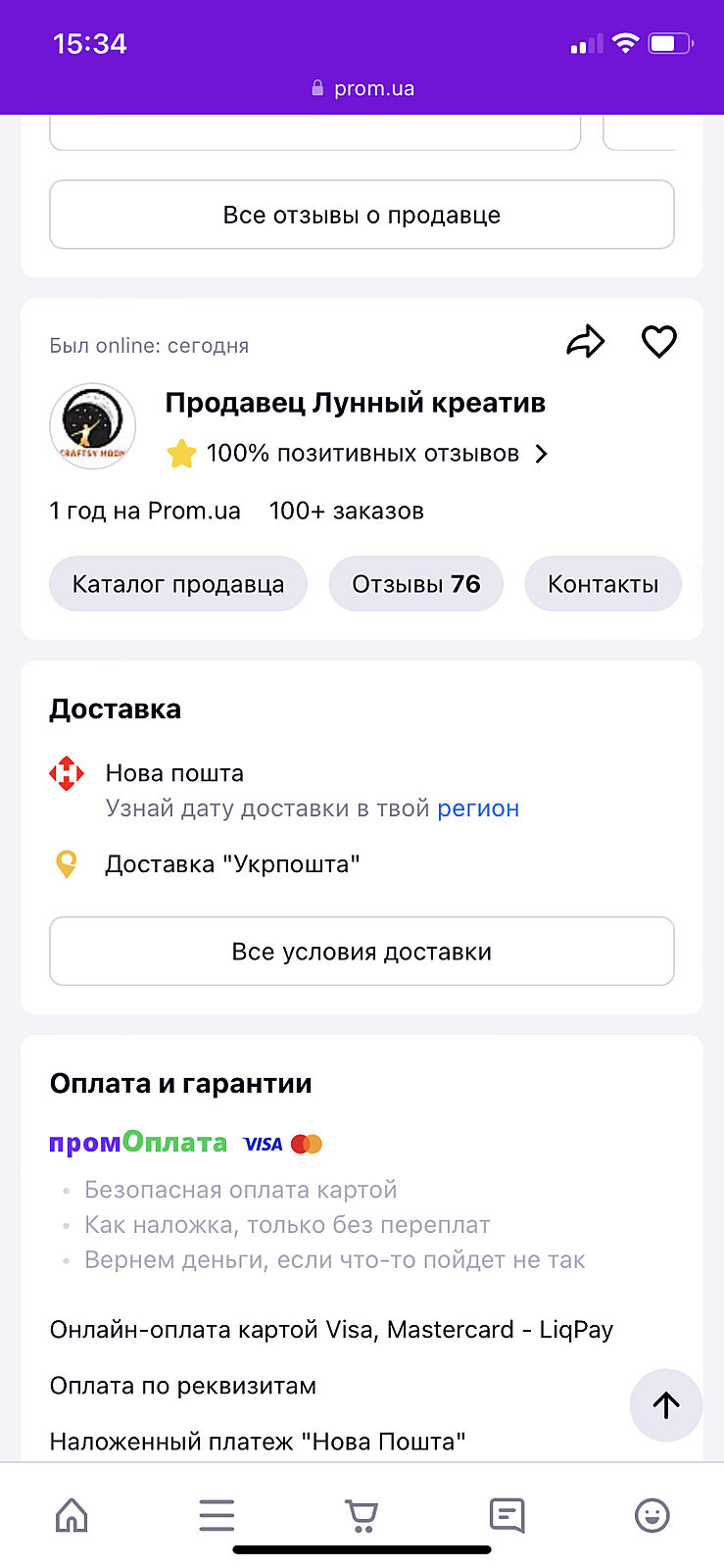
Task: Open the catalog menu tab
Action: point(217,1515)
